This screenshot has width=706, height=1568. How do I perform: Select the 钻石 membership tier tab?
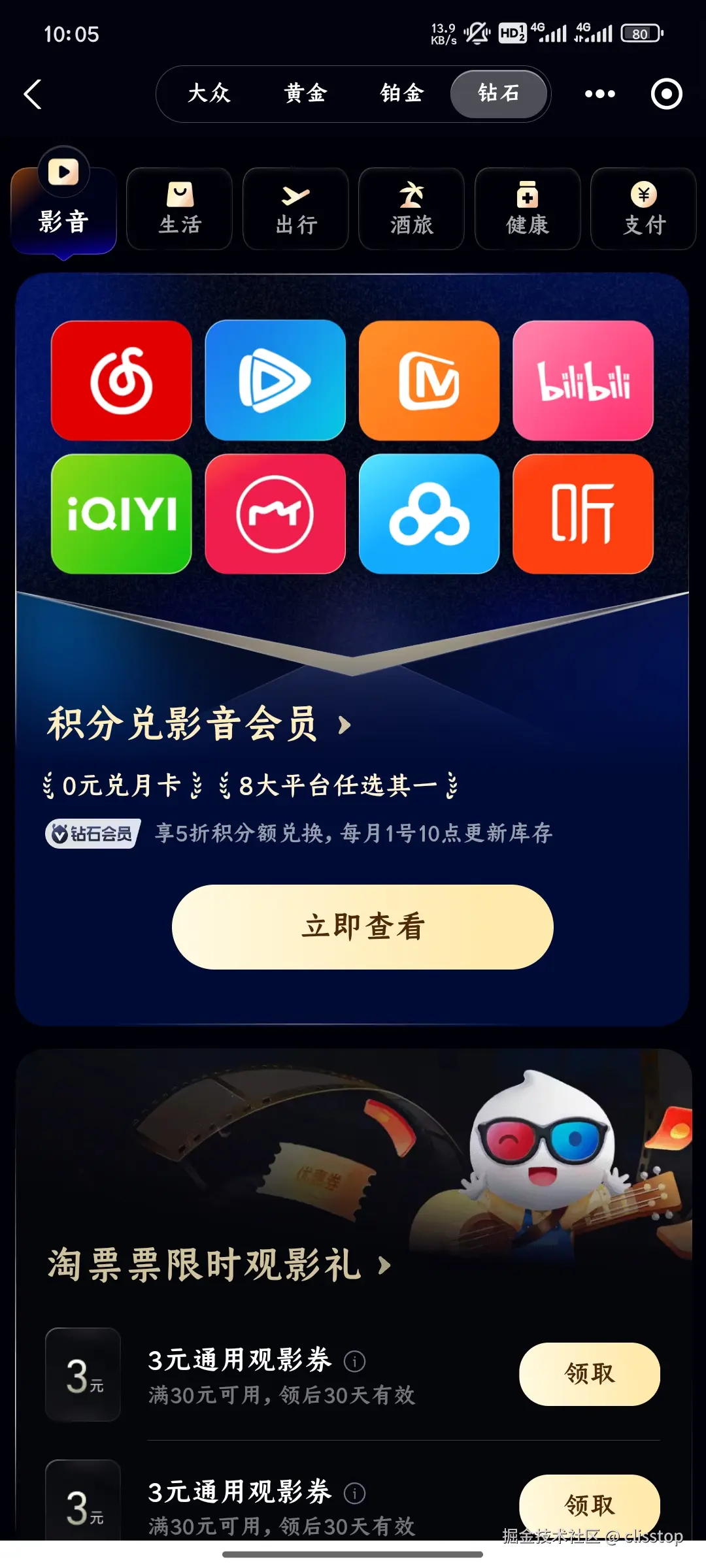pyautogui.click(x=499, y=93)
